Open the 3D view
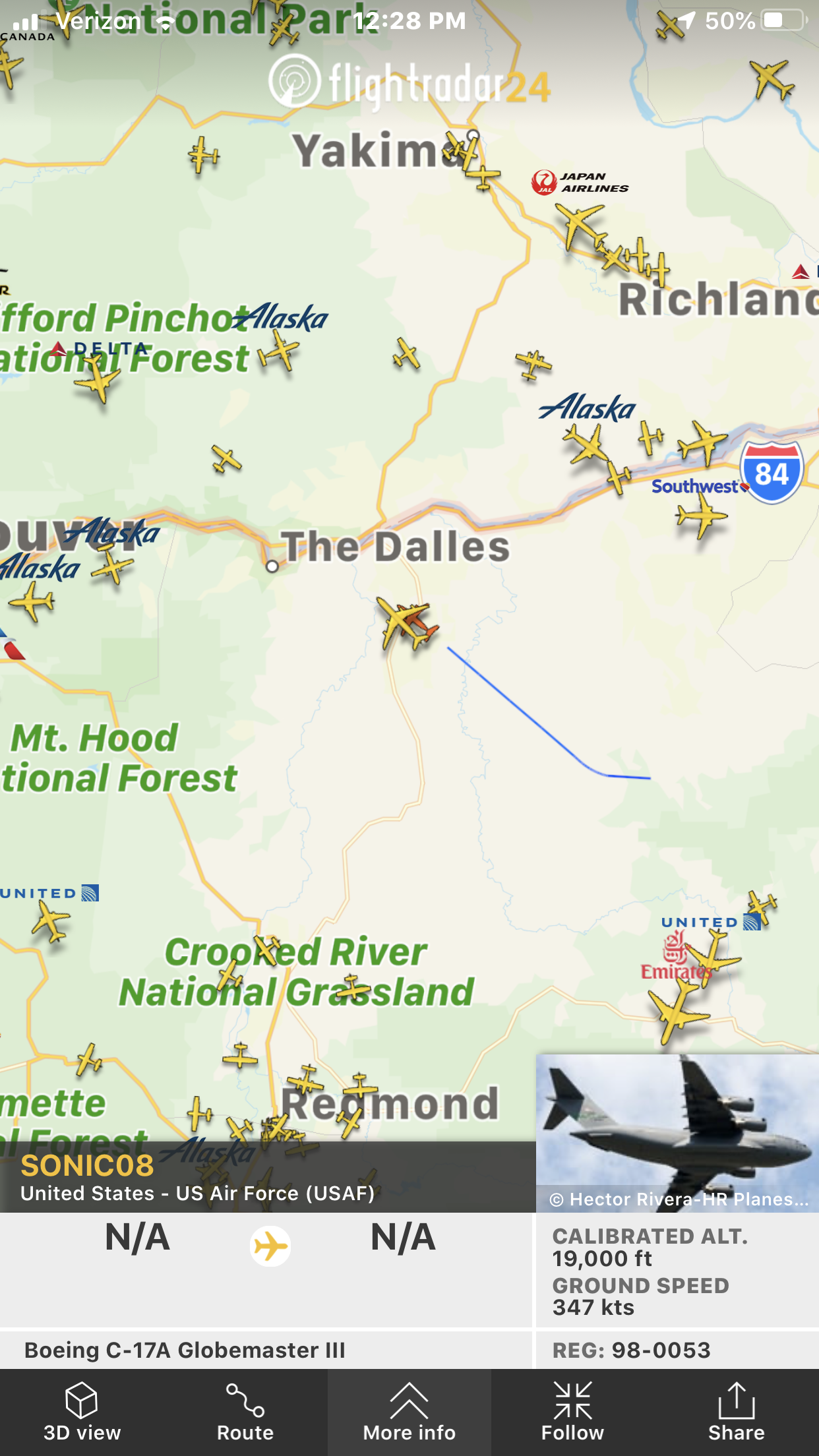819x1456 pixels. pos(82,1412)
